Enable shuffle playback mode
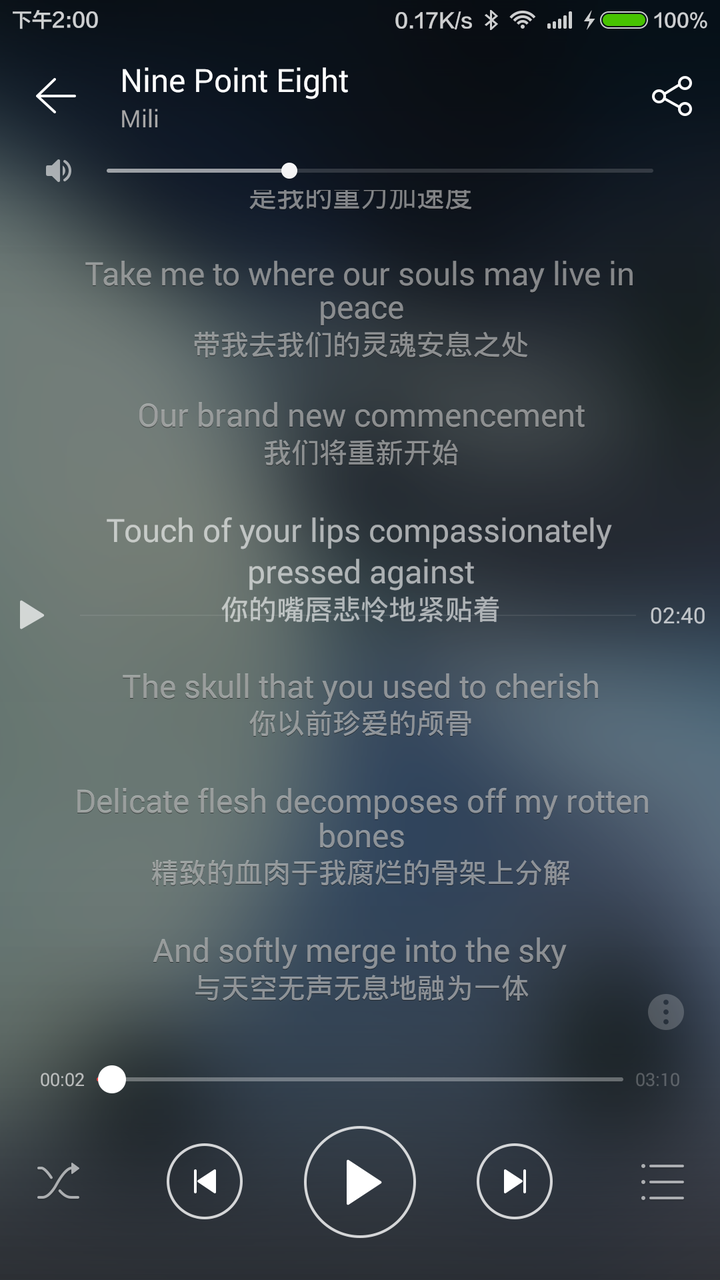This screenshot has height=1280, width=720. click(57, 1180)
